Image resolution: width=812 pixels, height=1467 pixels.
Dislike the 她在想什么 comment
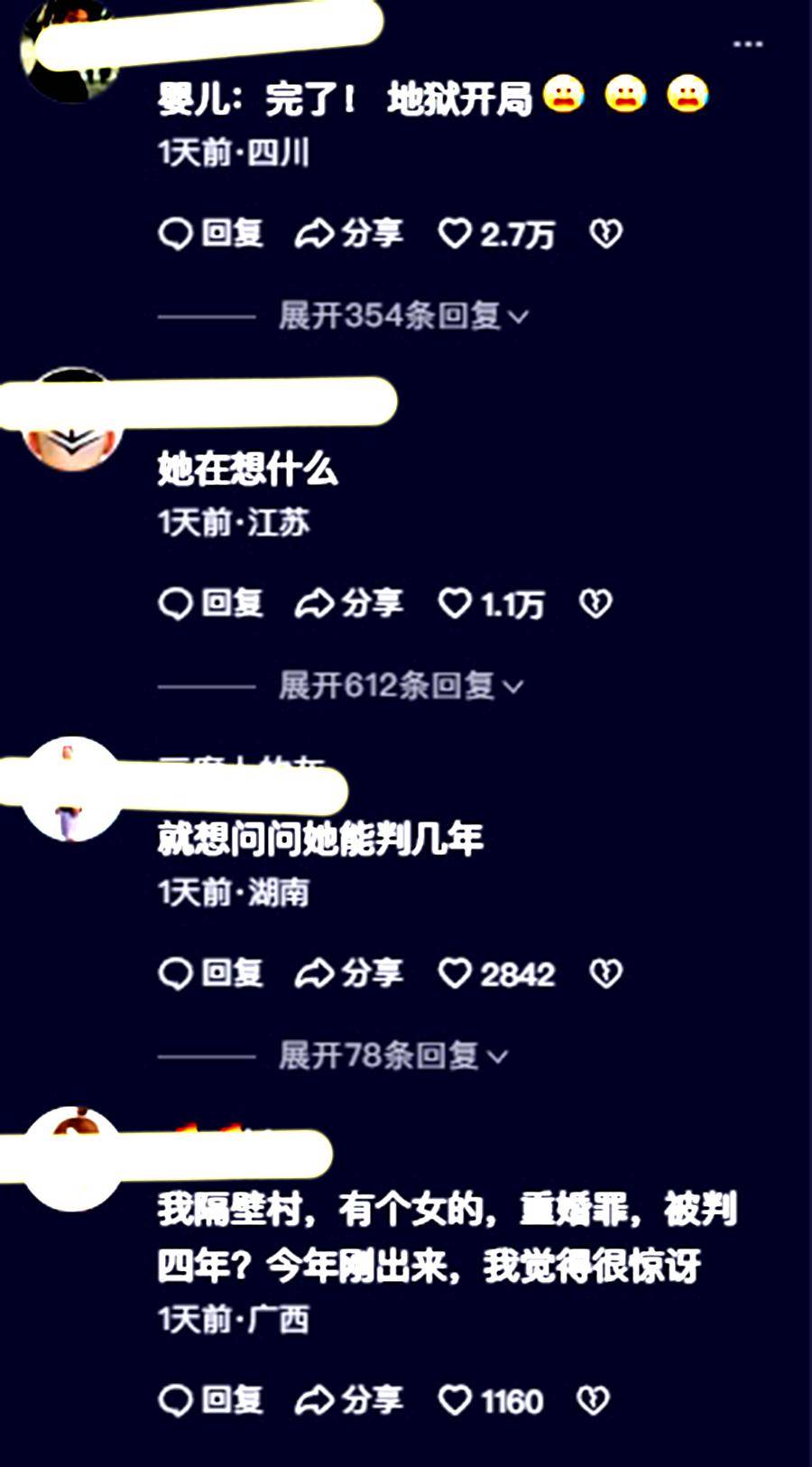[595, 604]
